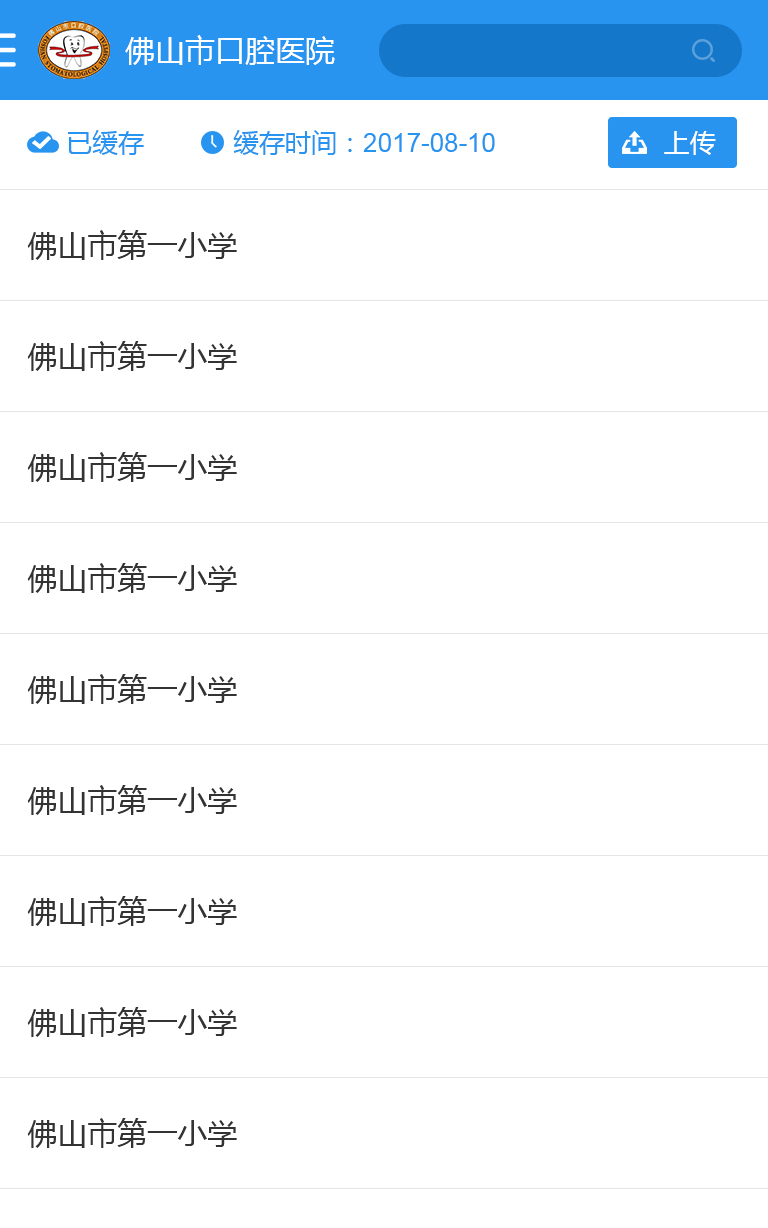Tap the magnifier search icon
This screenshot has width=768, height=1228.
703,51
